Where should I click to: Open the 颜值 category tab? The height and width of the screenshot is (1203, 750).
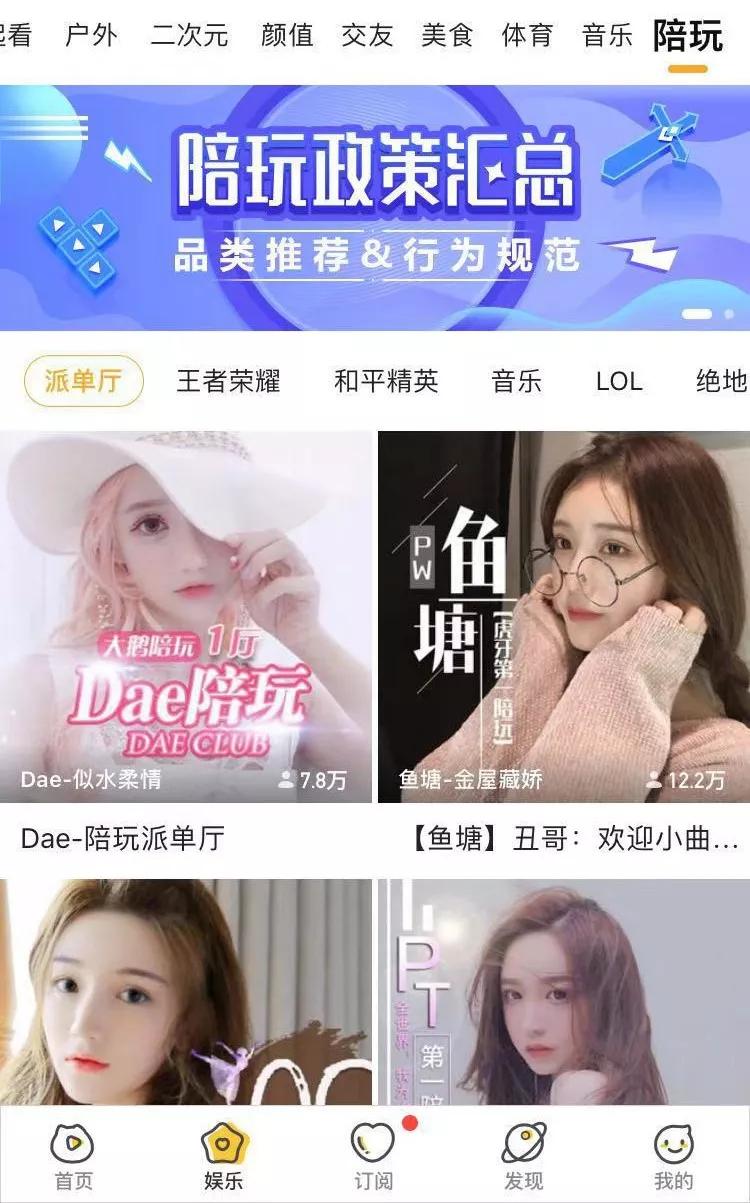click(x=287, y=36)
